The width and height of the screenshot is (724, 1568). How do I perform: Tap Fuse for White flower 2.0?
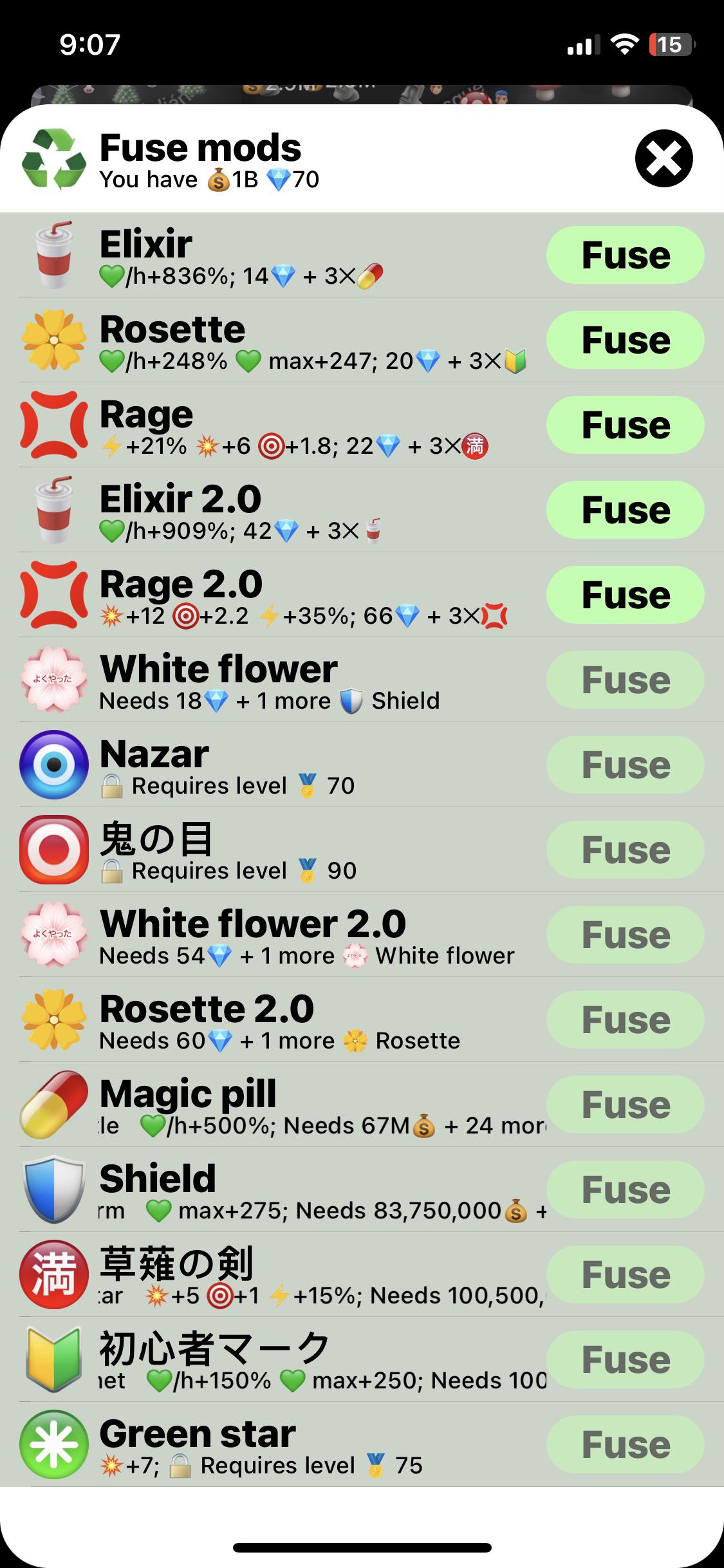(x=625, y=935)
